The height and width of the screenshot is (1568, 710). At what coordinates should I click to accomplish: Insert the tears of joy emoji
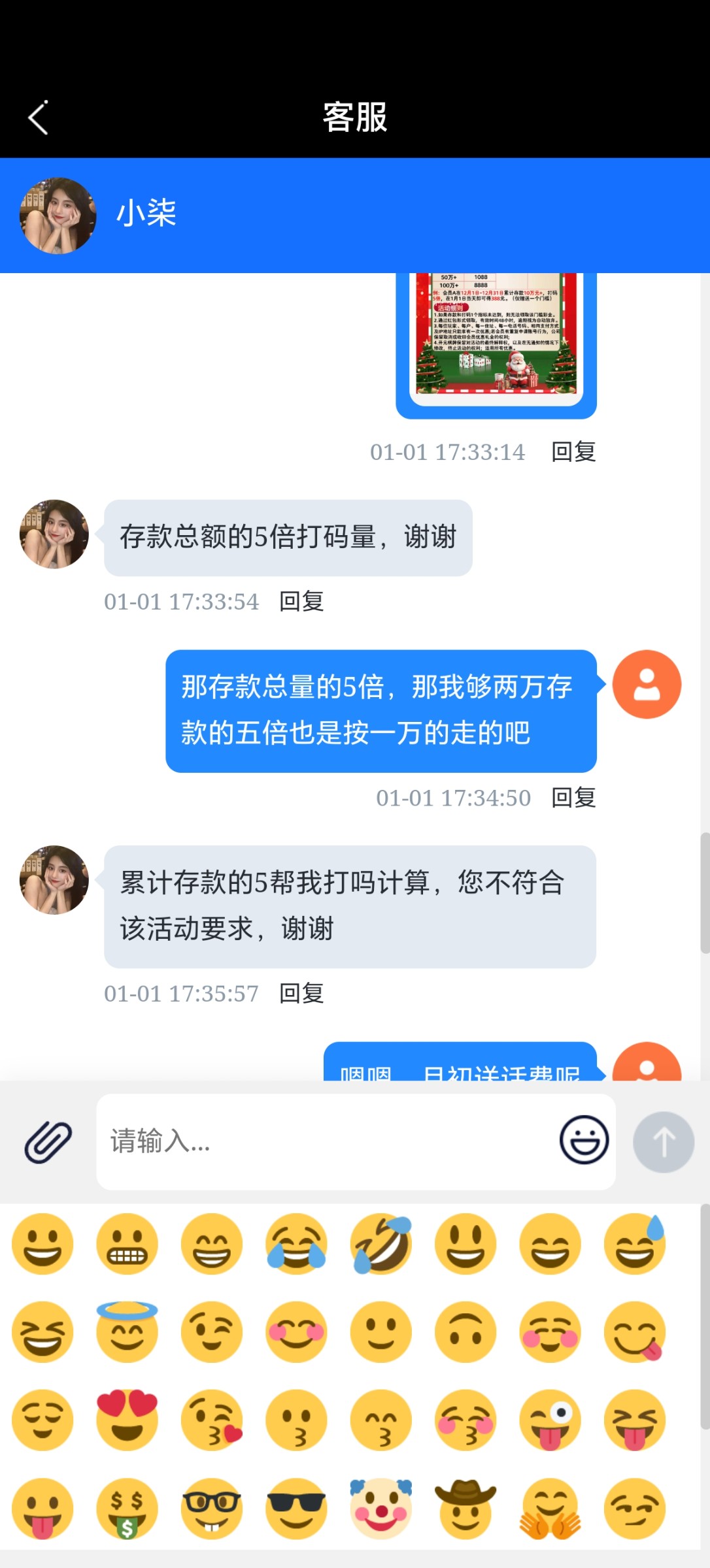[x=296, y=1245]
